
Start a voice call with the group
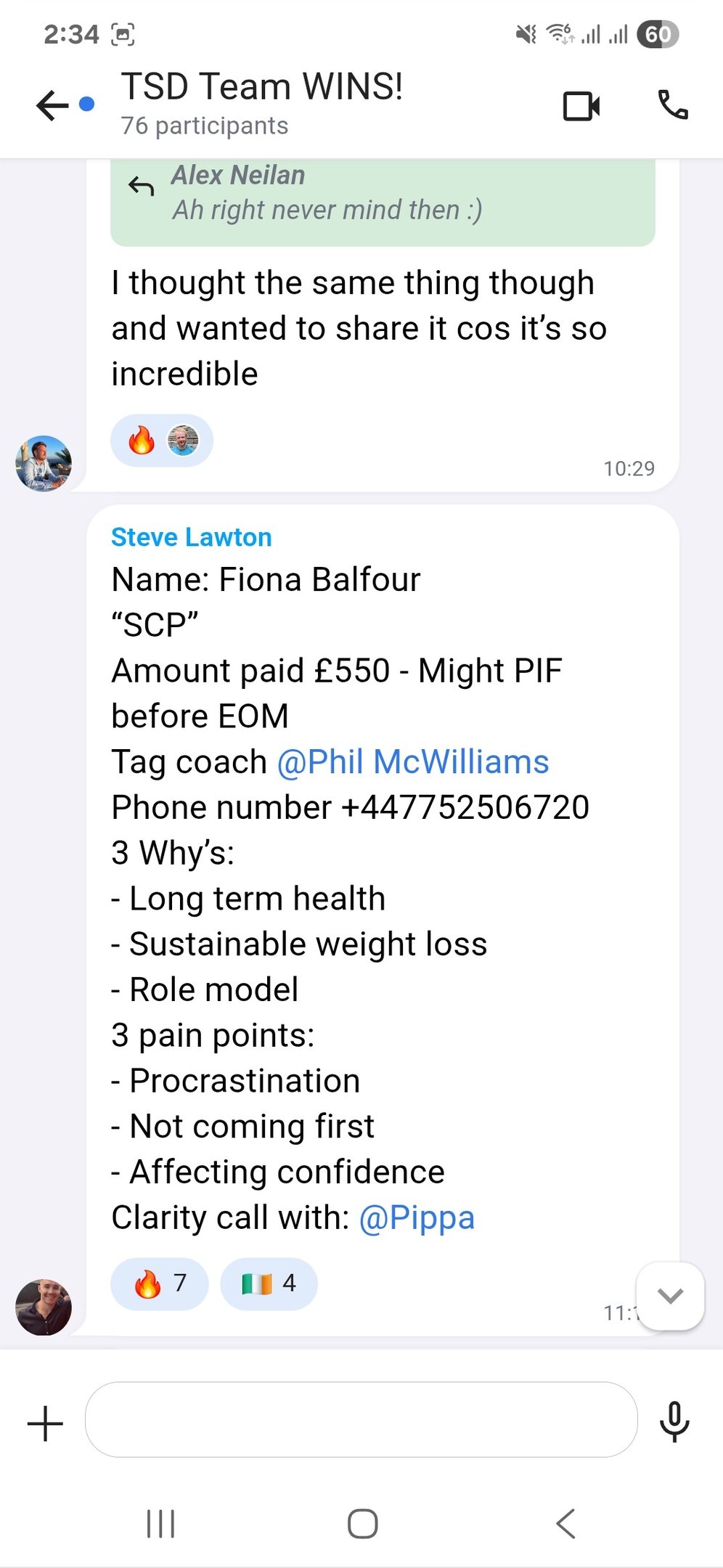672,105
